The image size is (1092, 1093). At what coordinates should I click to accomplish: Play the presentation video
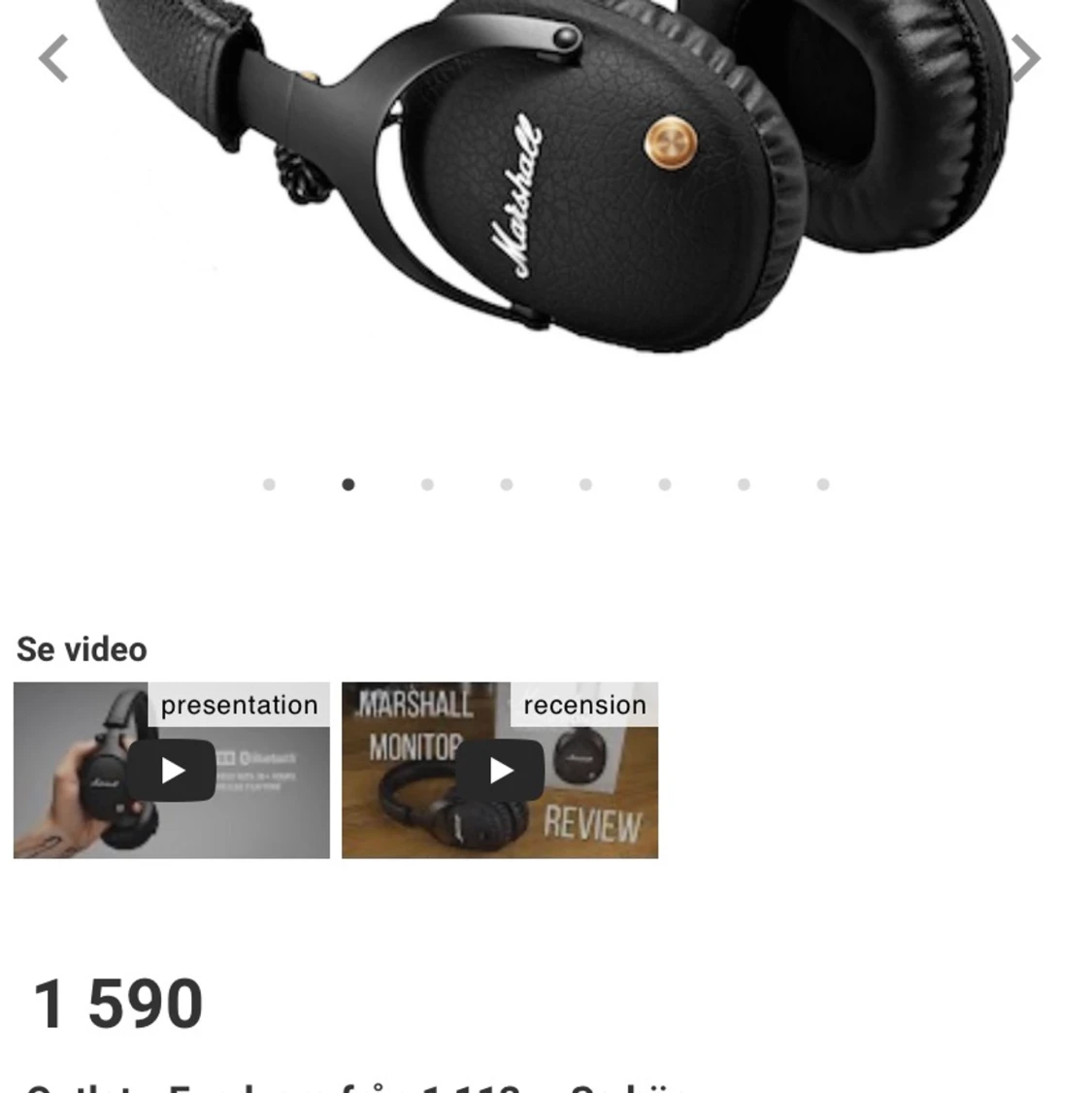tap(172, 771)
